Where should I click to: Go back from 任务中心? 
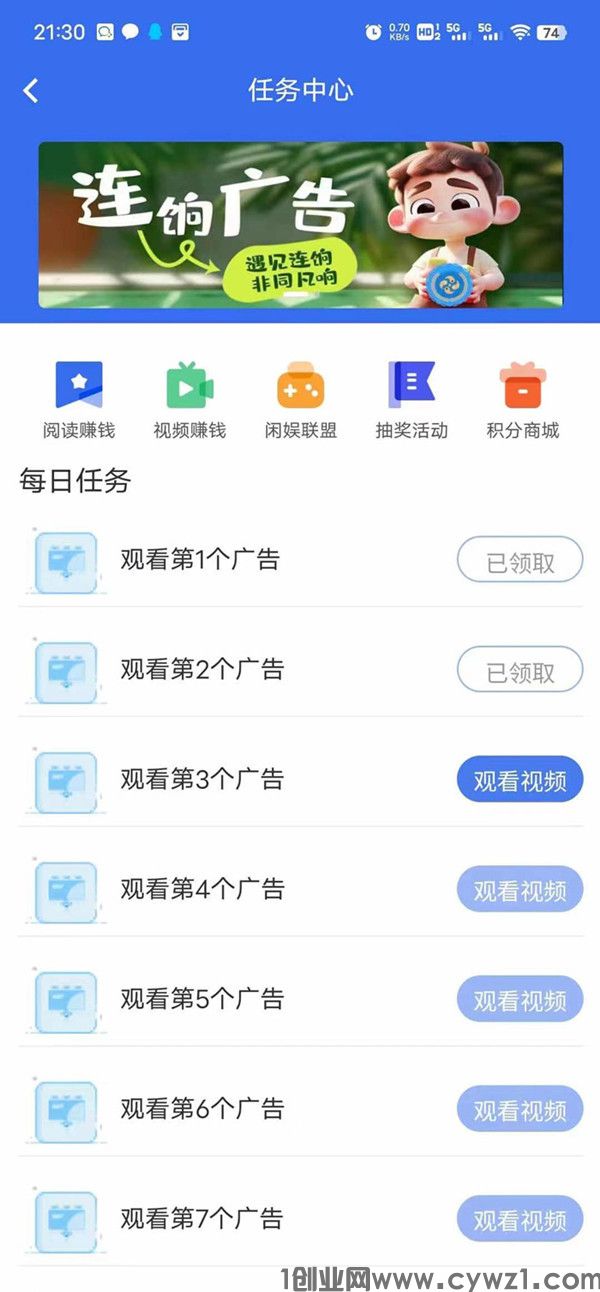tap(31, 91)
